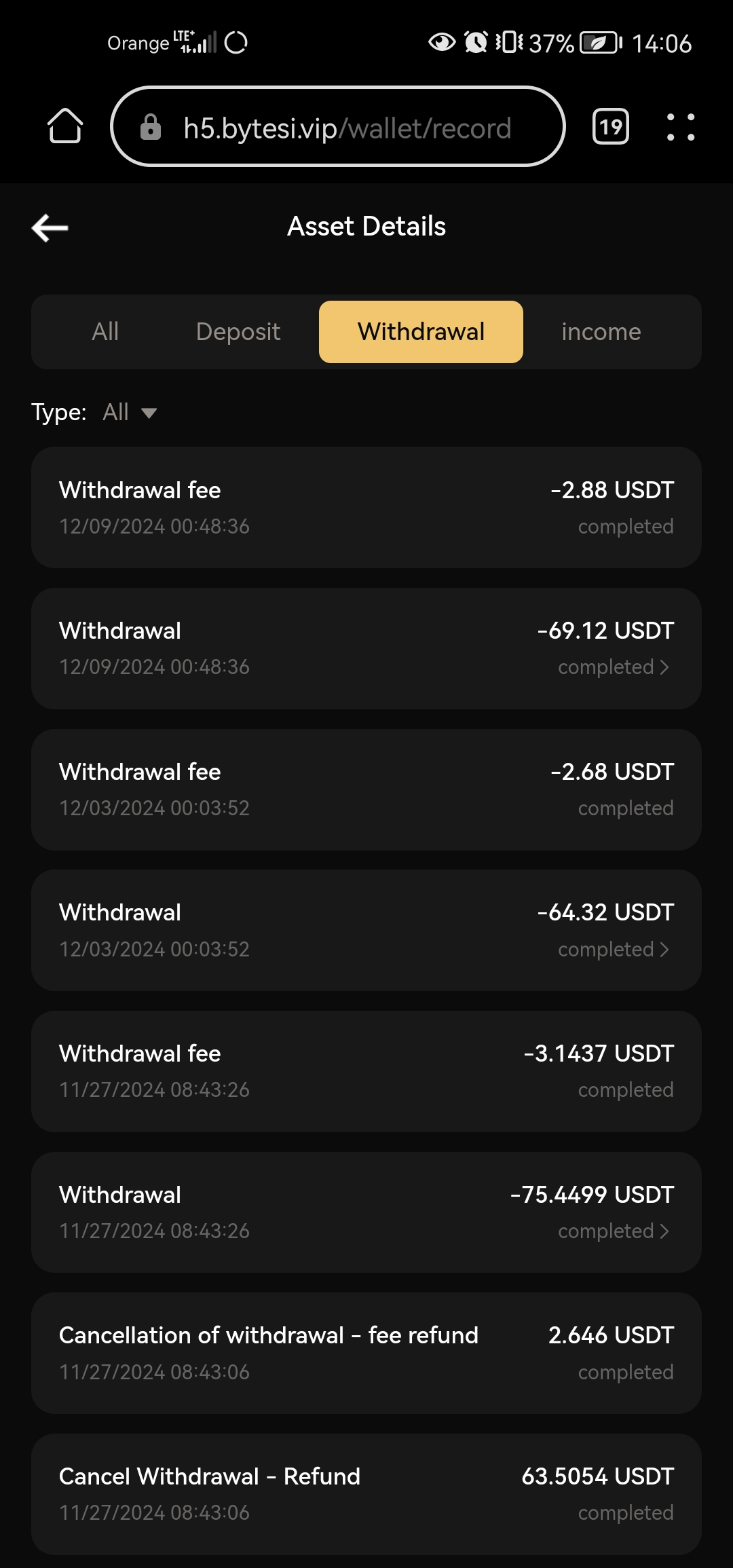Open the -69.12 USDT withdrawal record
The height and width of the screenshot is (1568, 733).
366,649
